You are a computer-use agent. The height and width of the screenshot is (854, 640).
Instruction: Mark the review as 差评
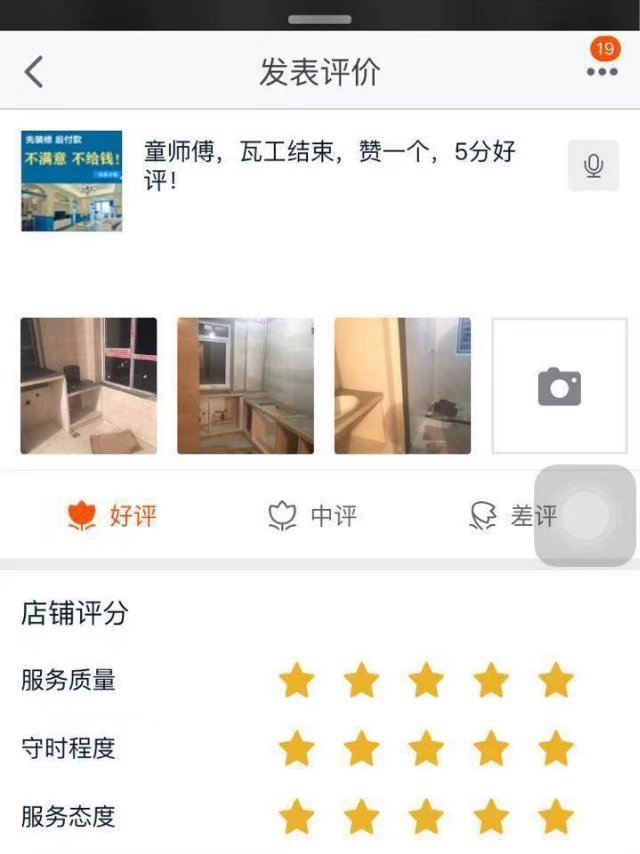pos(512,516)
